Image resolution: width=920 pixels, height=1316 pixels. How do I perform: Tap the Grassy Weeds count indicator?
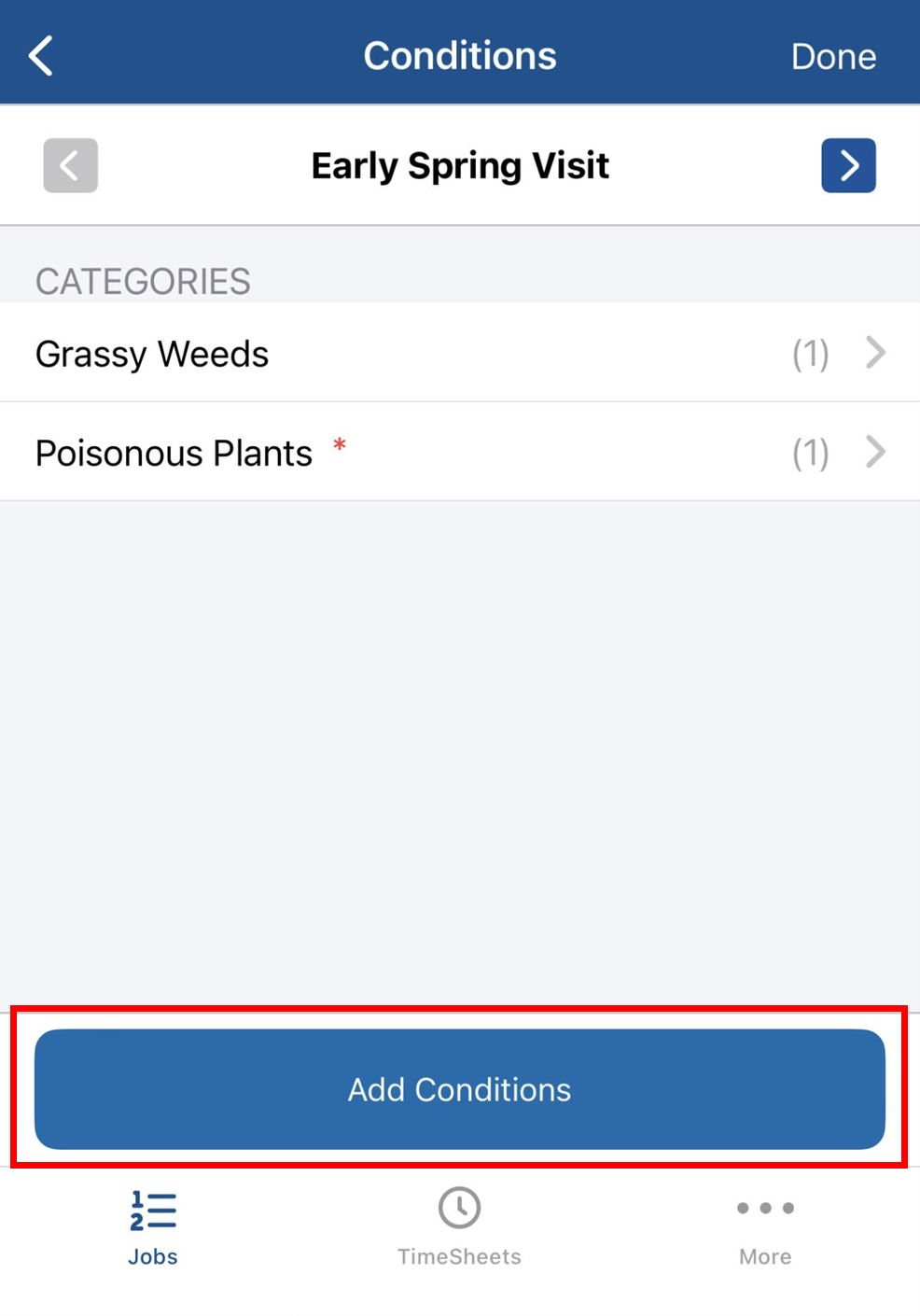pos(810,353)
